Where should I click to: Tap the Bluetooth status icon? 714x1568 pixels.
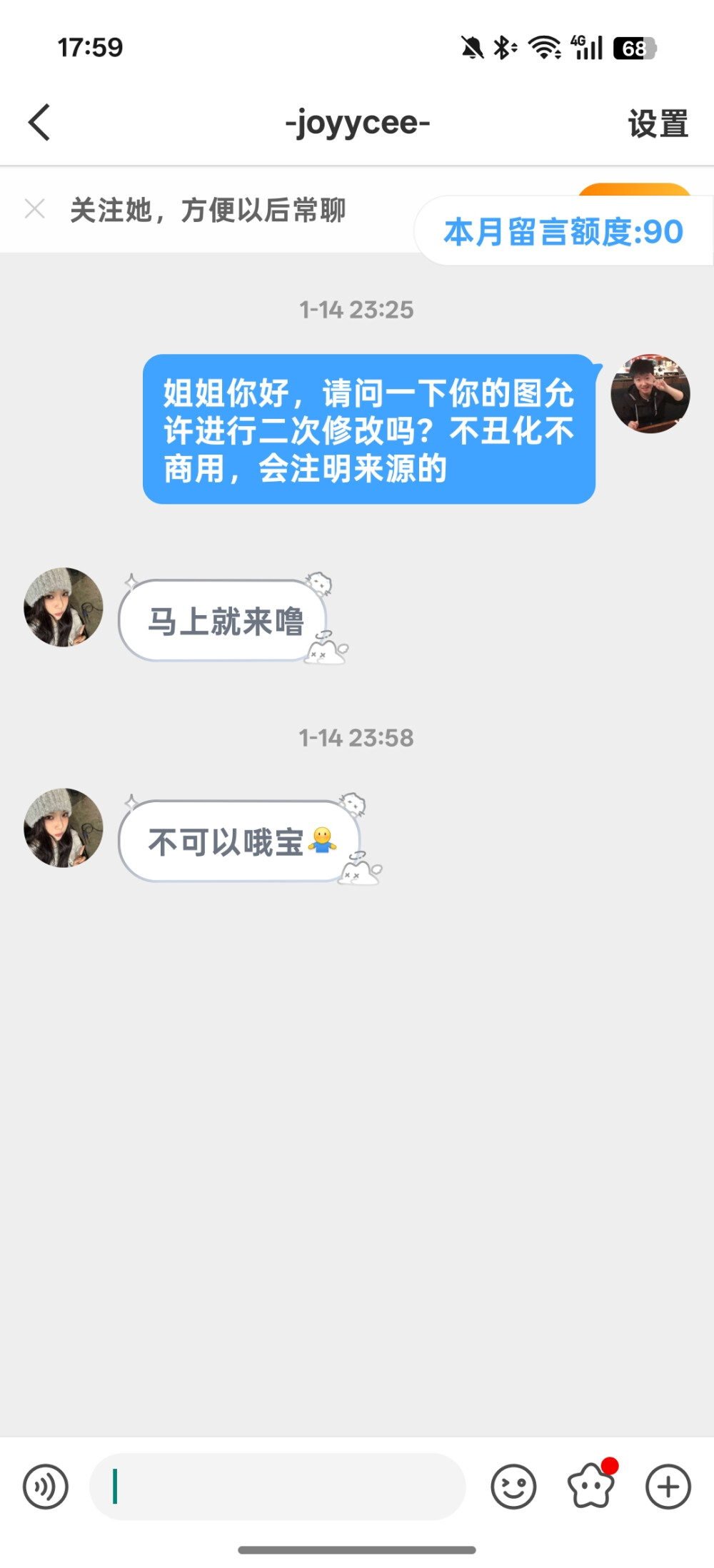point(502,49)
